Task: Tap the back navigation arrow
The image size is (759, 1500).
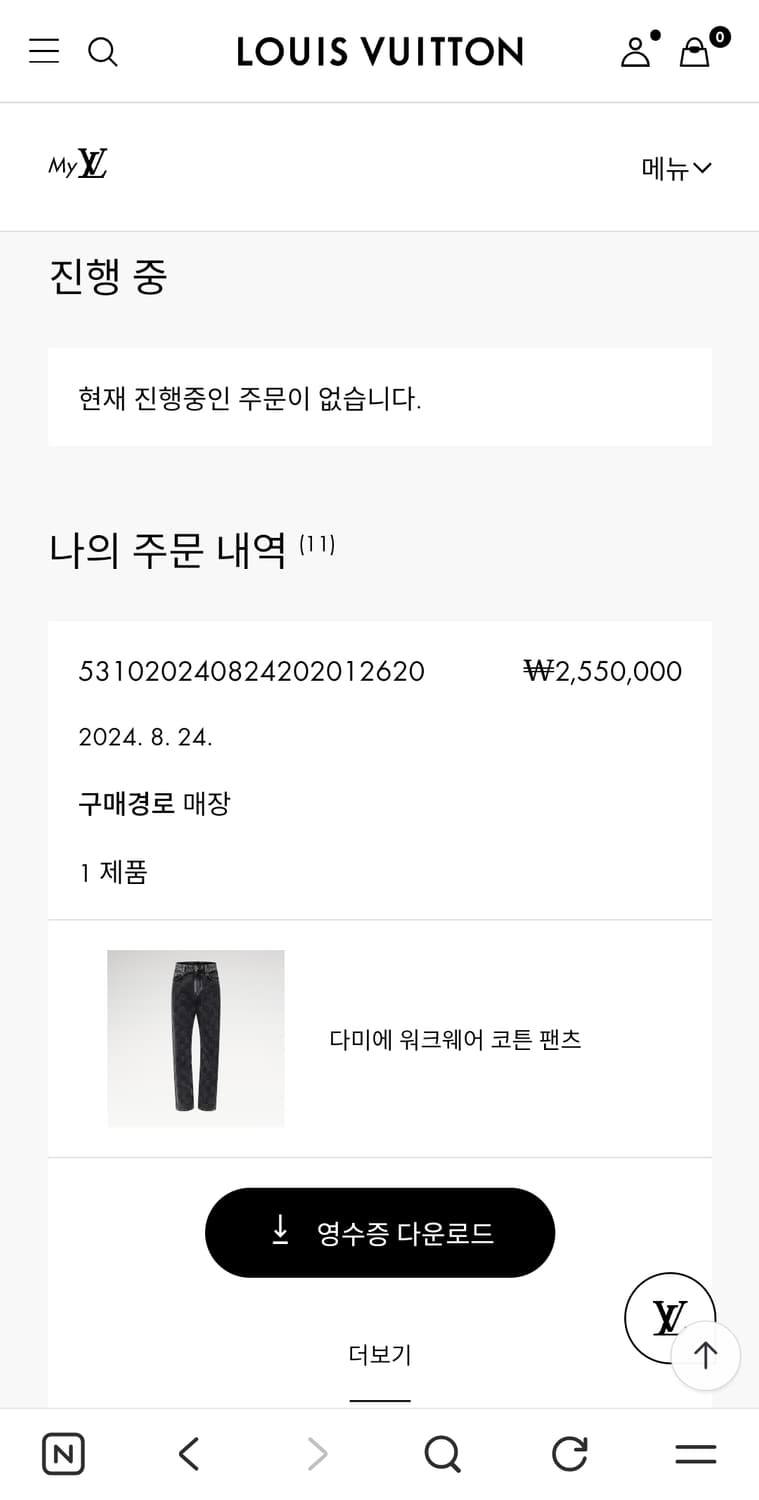Action: tap(188, 1453)
